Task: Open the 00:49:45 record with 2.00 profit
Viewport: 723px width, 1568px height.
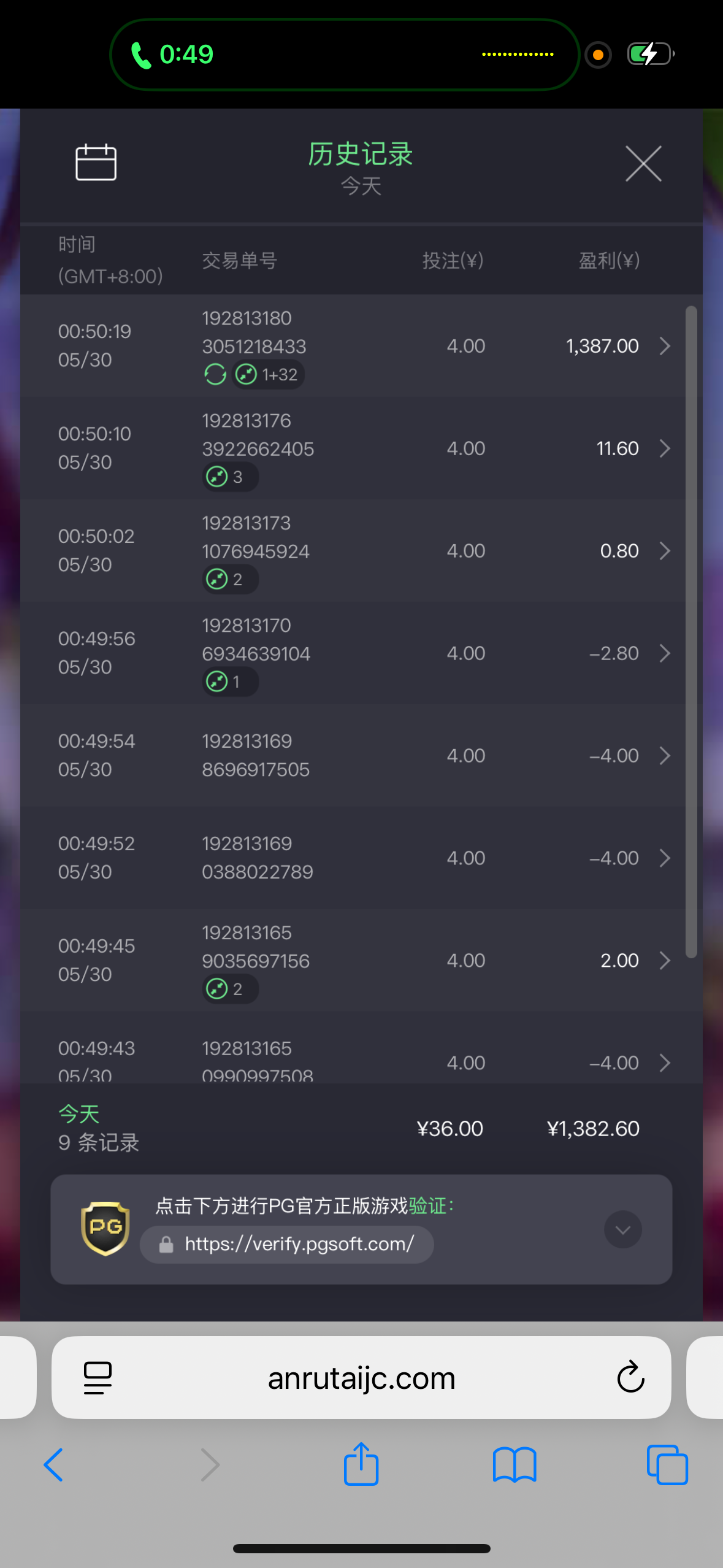Action: 353,961
